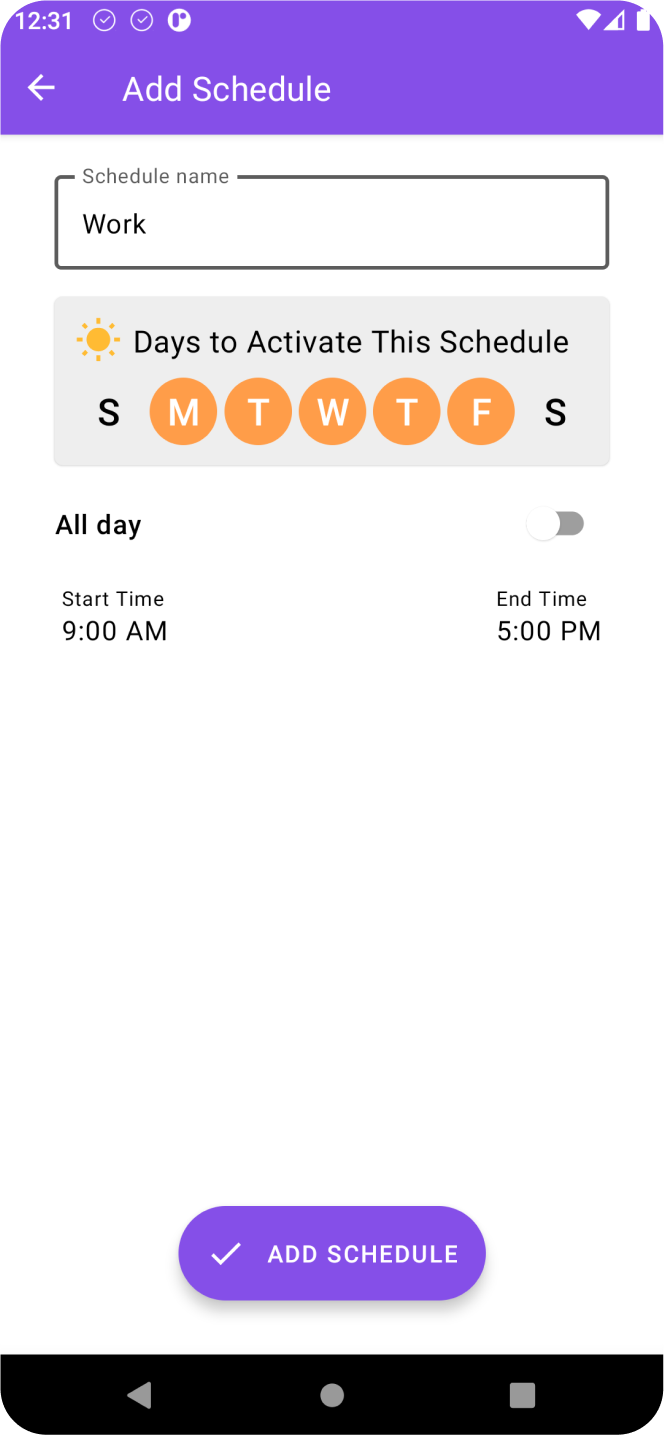
Task: Confirm with the Add Schedule button
Action: (332, 1253)
